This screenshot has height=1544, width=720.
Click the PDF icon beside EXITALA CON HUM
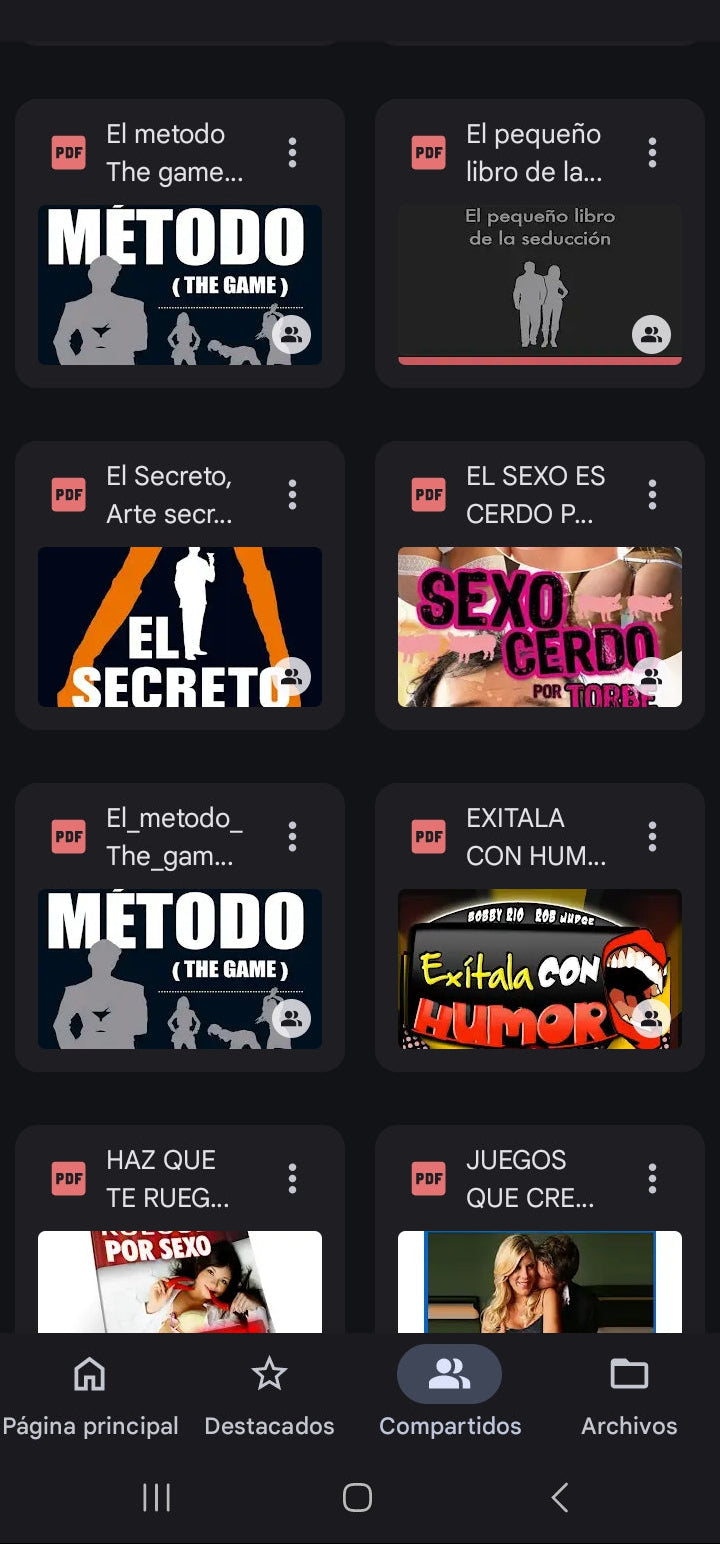pyautogui.click(x=428, y=836)
